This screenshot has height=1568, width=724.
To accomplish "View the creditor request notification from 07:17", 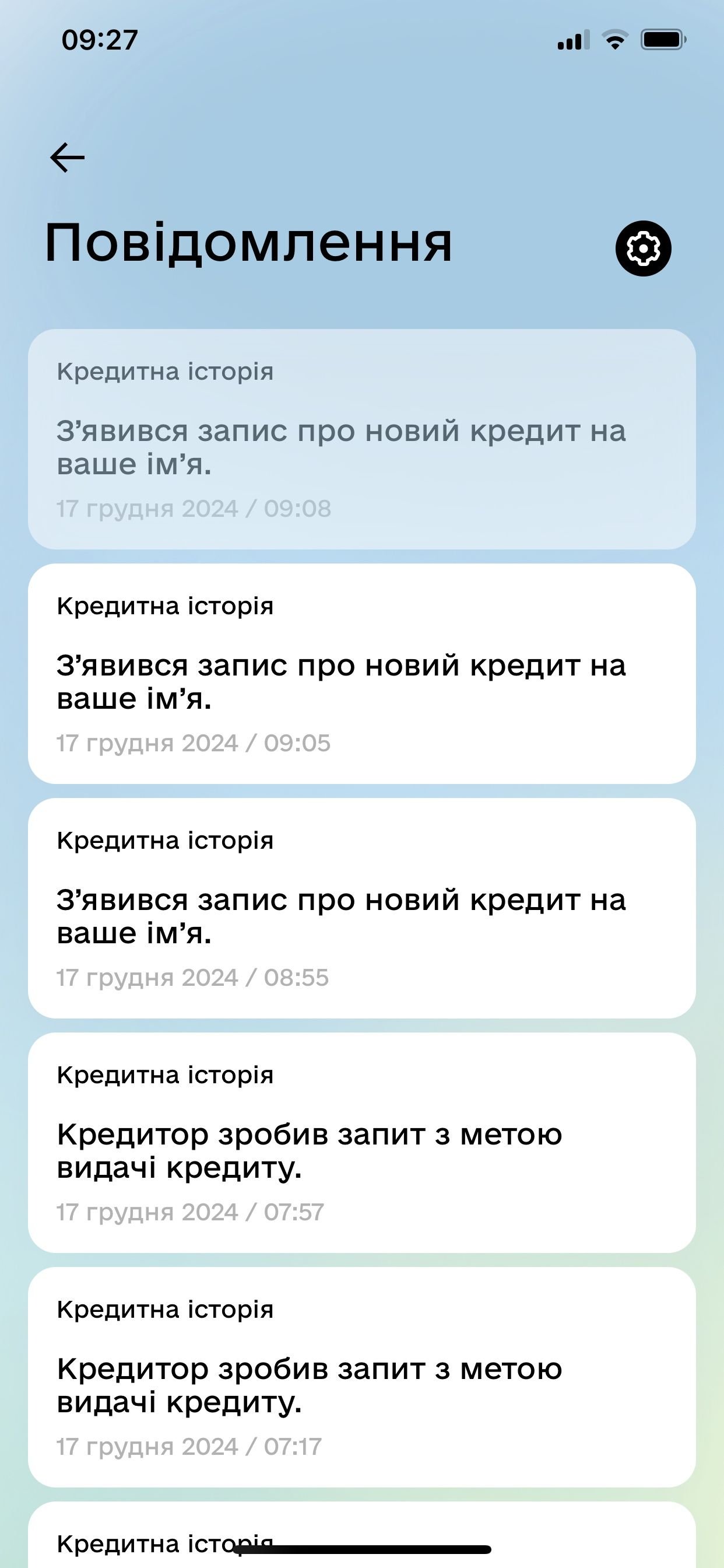I will point(361,1376).
